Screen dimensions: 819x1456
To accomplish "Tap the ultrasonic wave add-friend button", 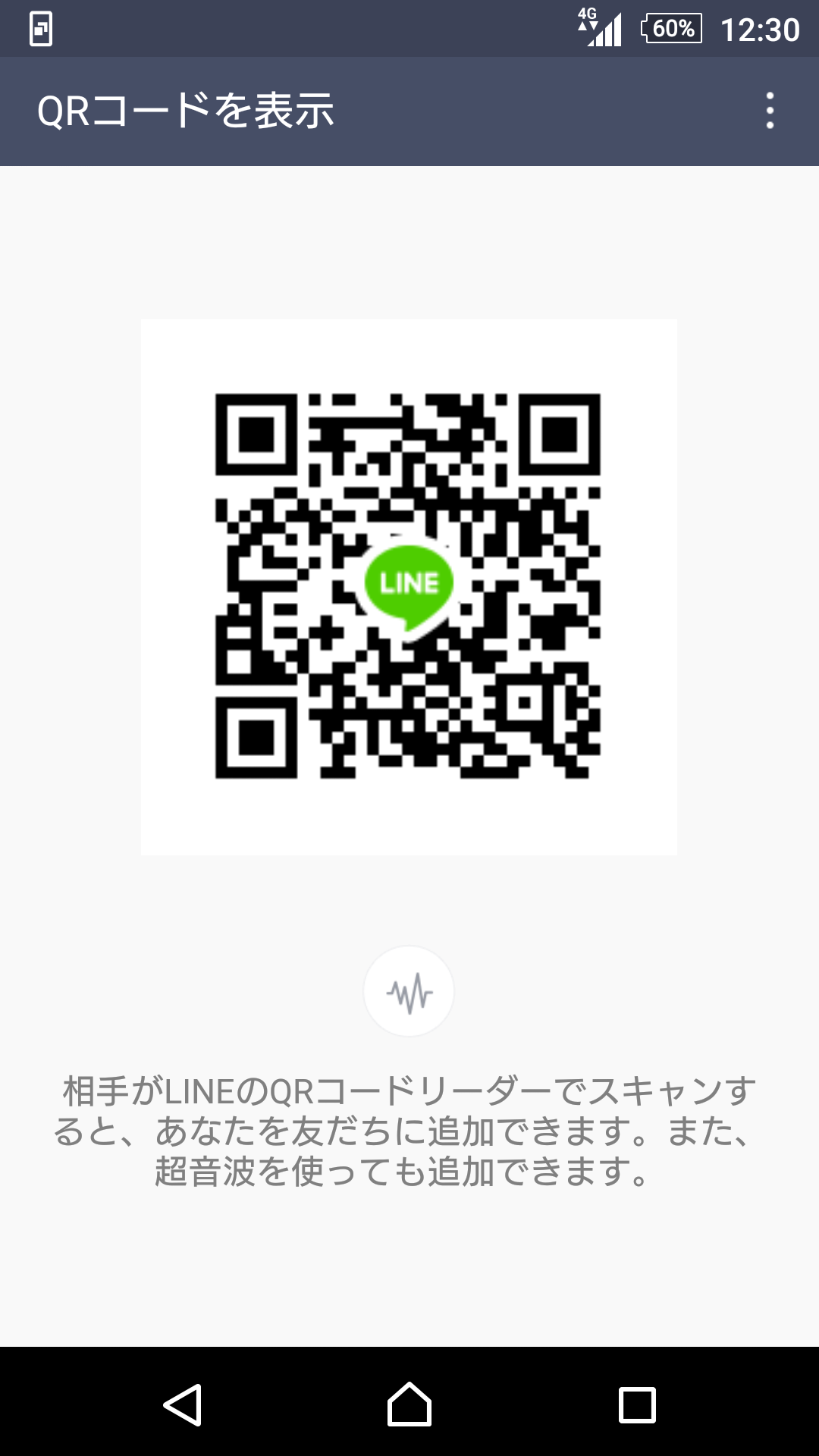I will (409, 991).
